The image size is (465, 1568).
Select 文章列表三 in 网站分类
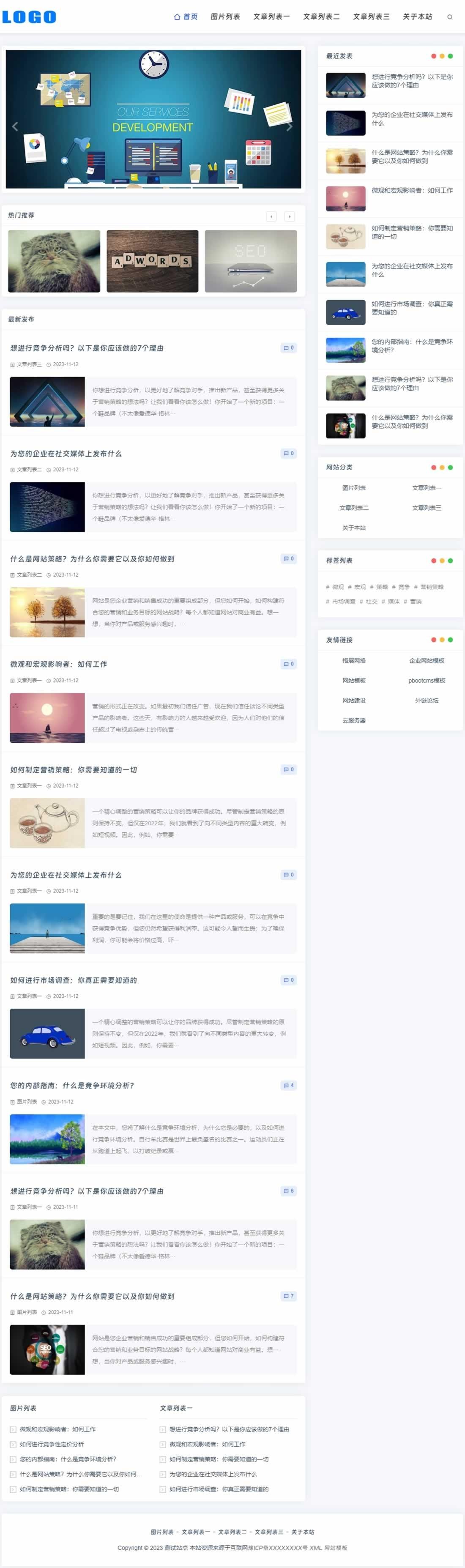pos(426,508)
